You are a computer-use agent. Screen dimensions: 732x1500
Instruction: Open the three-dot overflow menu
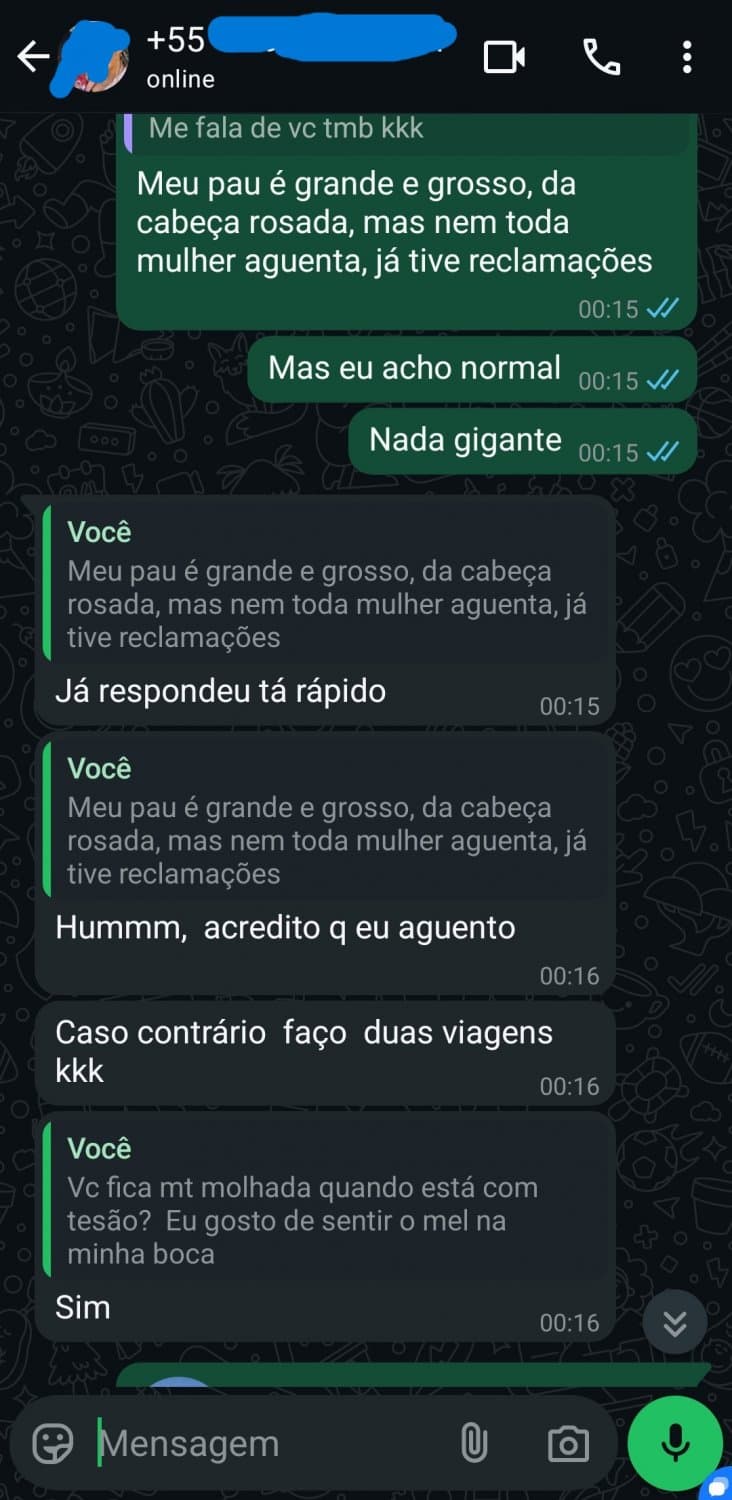tap(687, 57)
